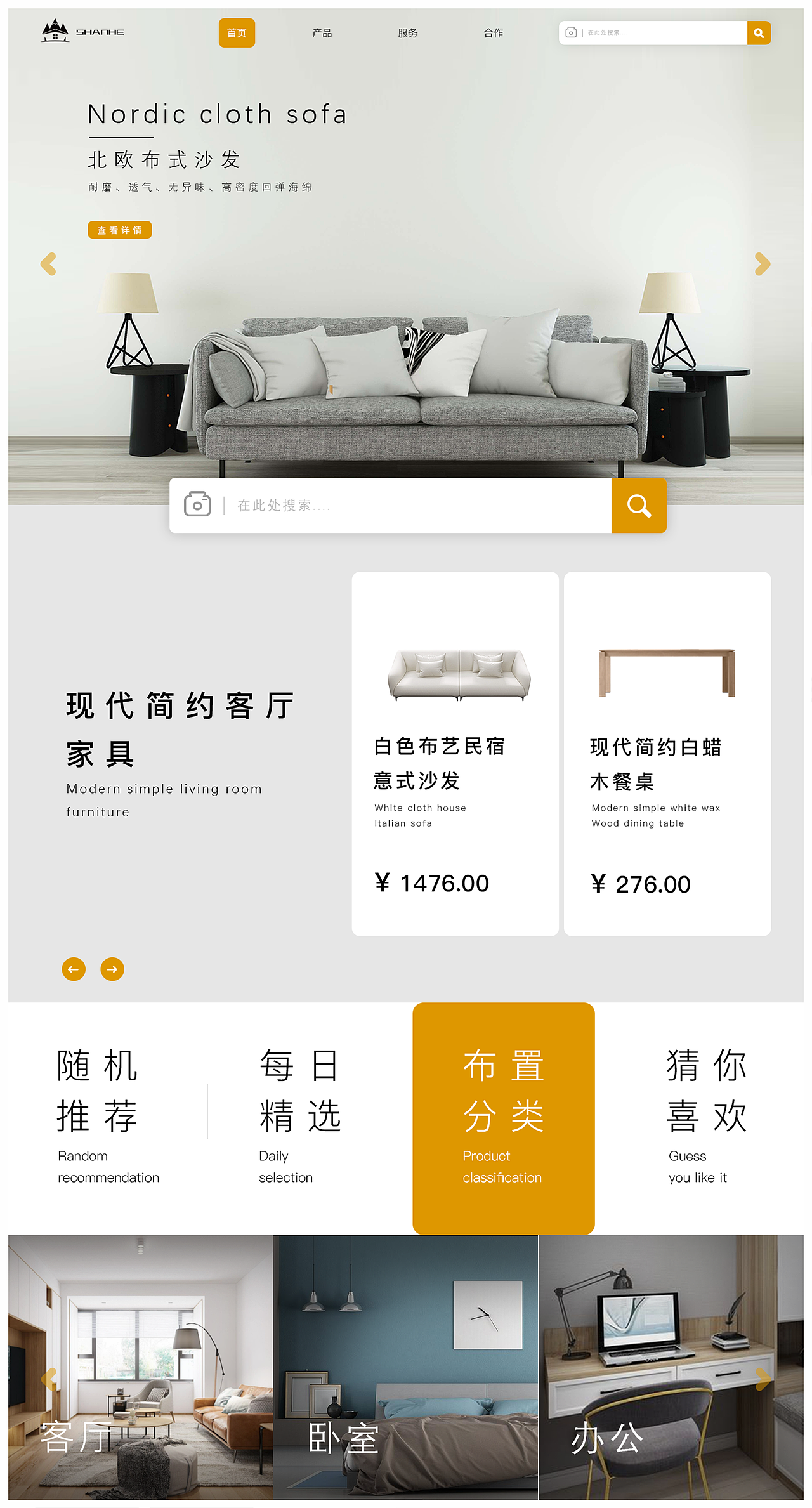Open the 白色布艺民宿意式沙发 product card
Image resolution: width=812 pixels, height=1508 pixels.
pyautogui.click(x=455, y=754)
